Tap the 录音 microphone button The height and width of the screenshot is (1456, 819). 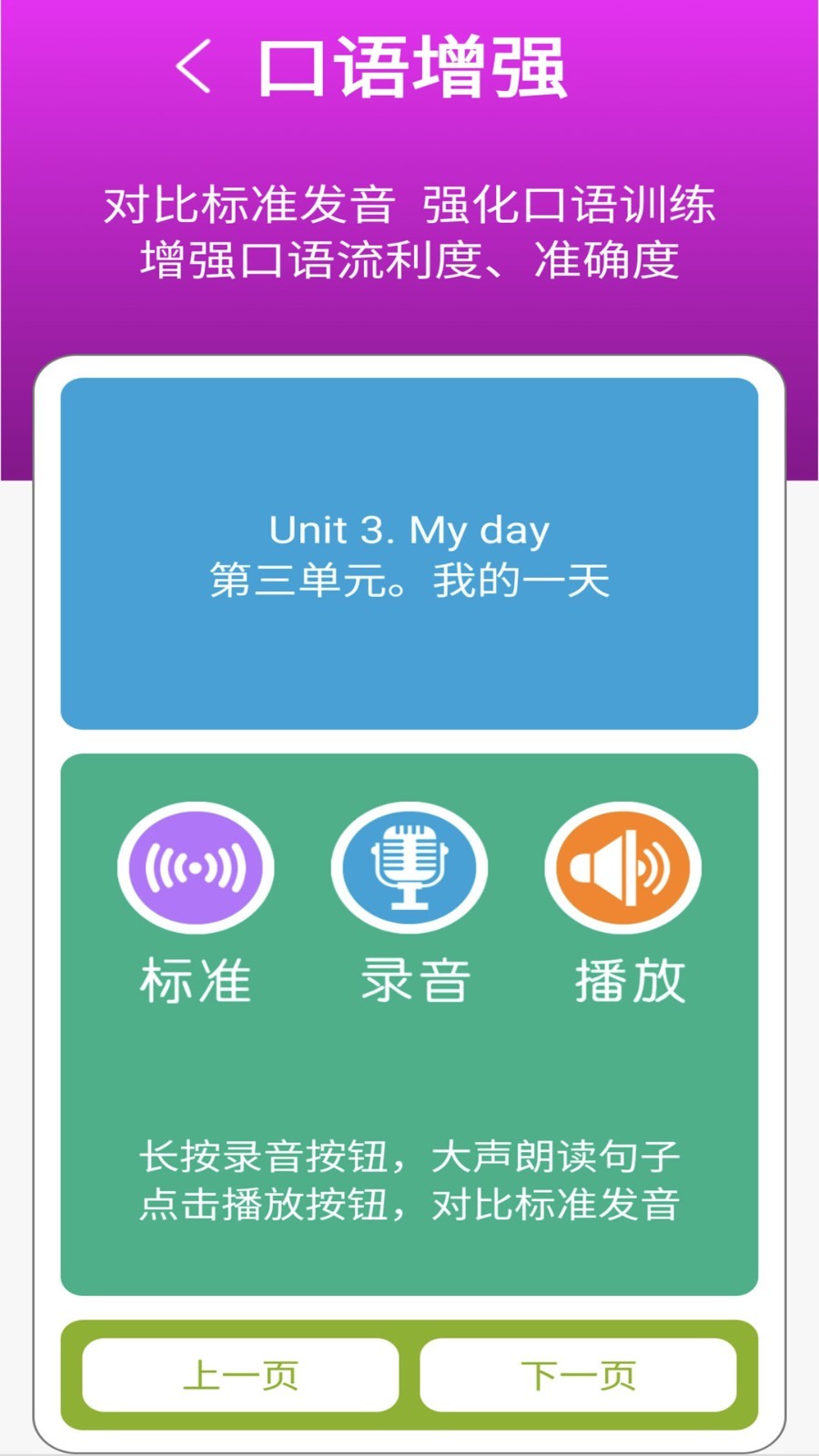tap(409, 867)
